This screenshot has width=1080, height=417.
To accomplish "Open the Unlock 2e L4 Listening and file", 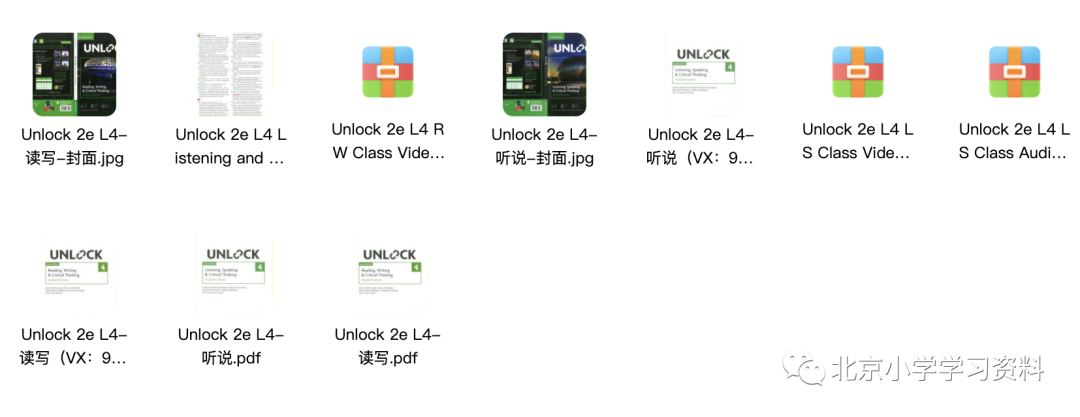I will 231,74.
